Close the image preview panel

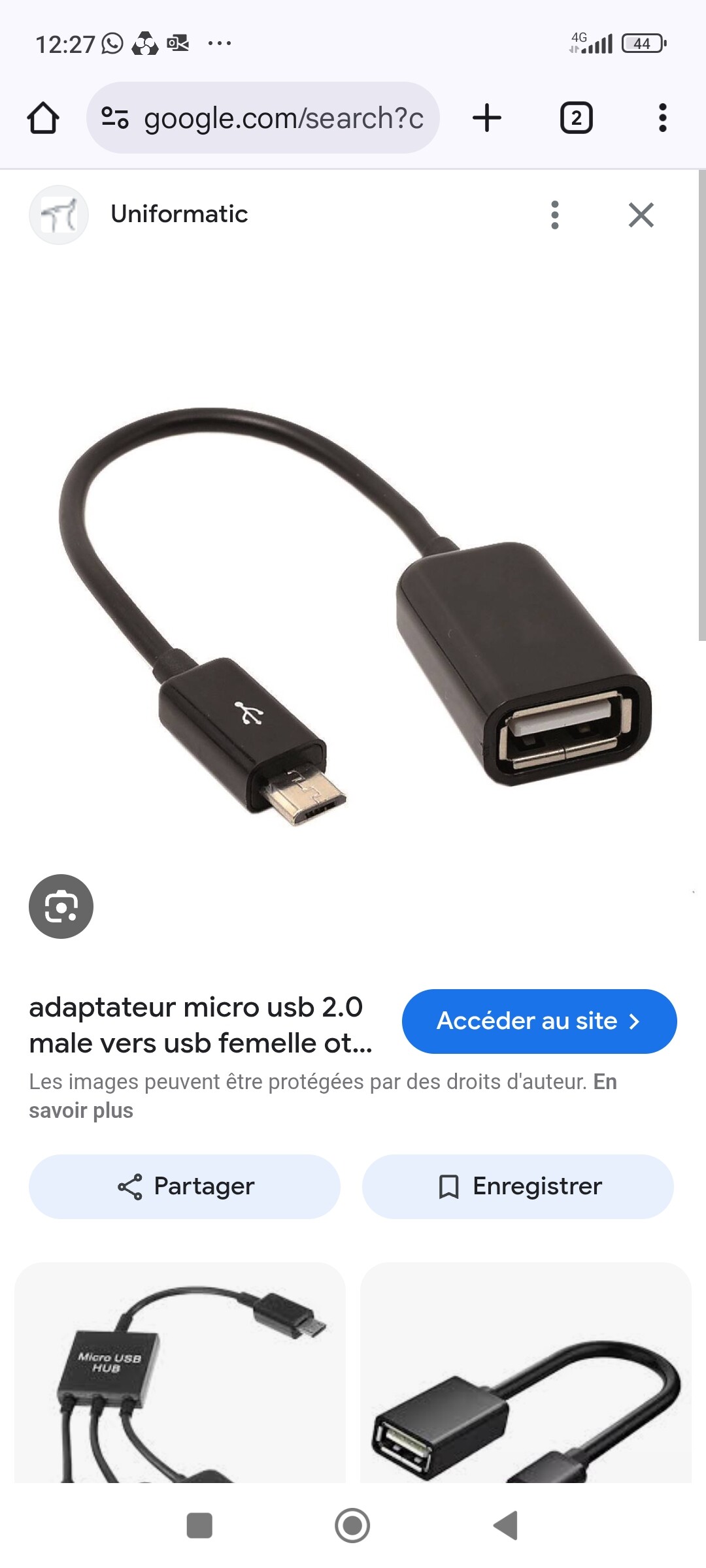click(x=641, y=215)
